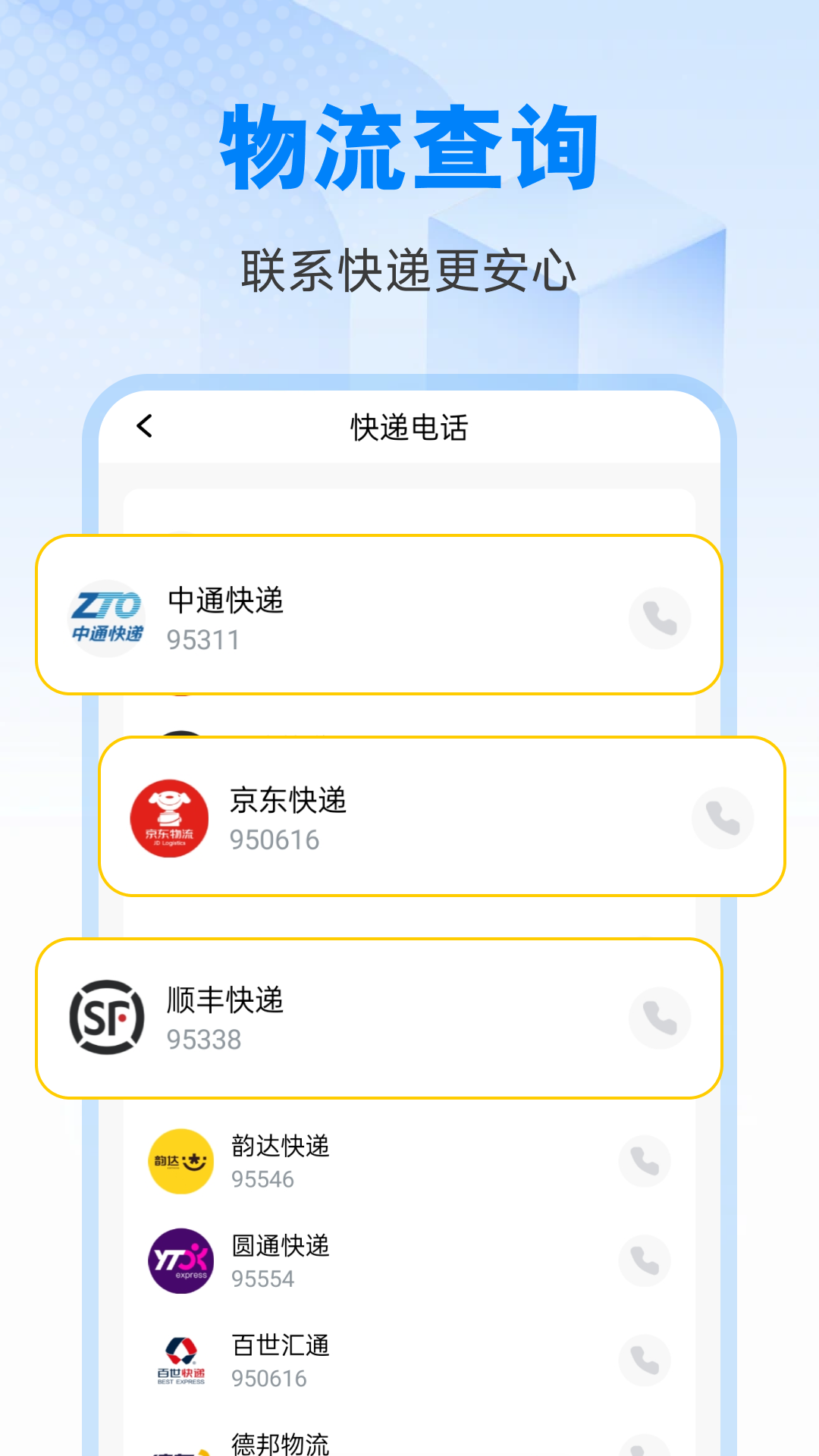Tap the 韵达快递 yellow logo icon
819x1456 pixels.
coord(180,1160)
